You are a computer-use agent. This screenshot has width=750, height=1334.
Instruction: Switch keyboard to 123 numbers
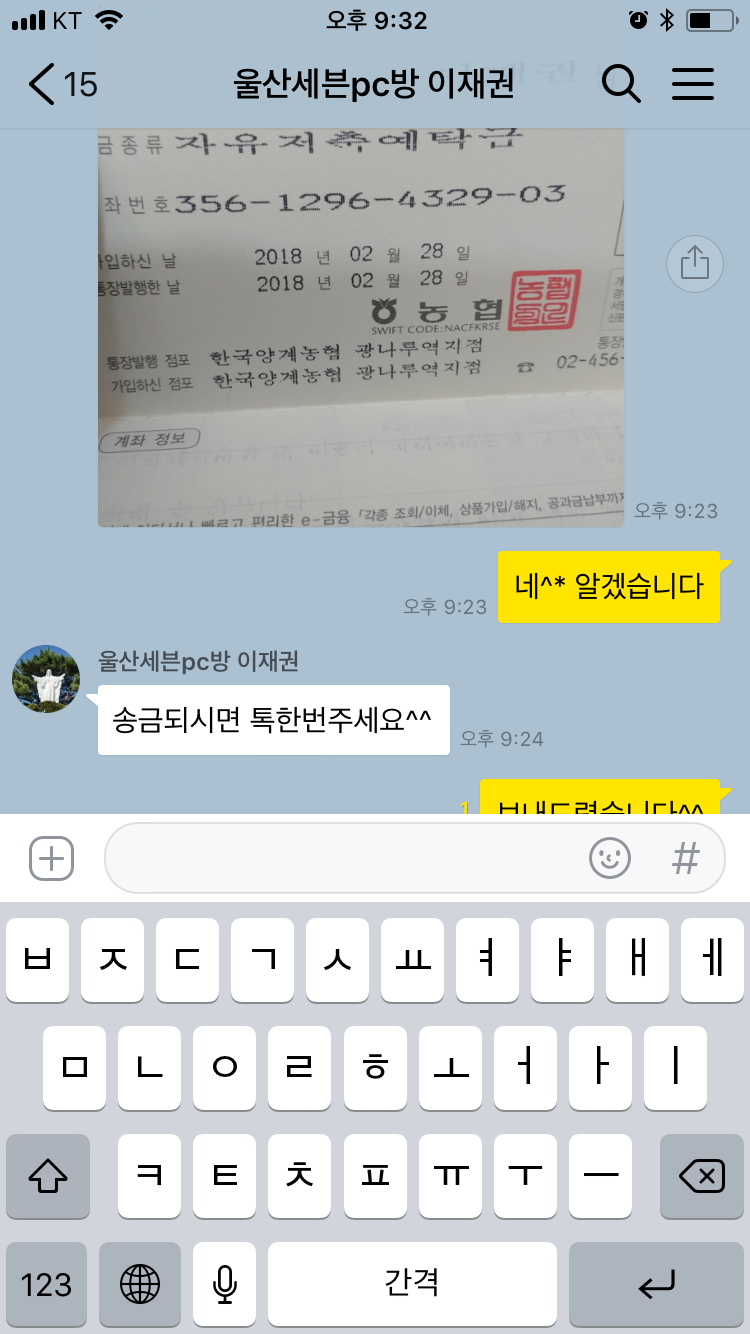(47, 1284)
